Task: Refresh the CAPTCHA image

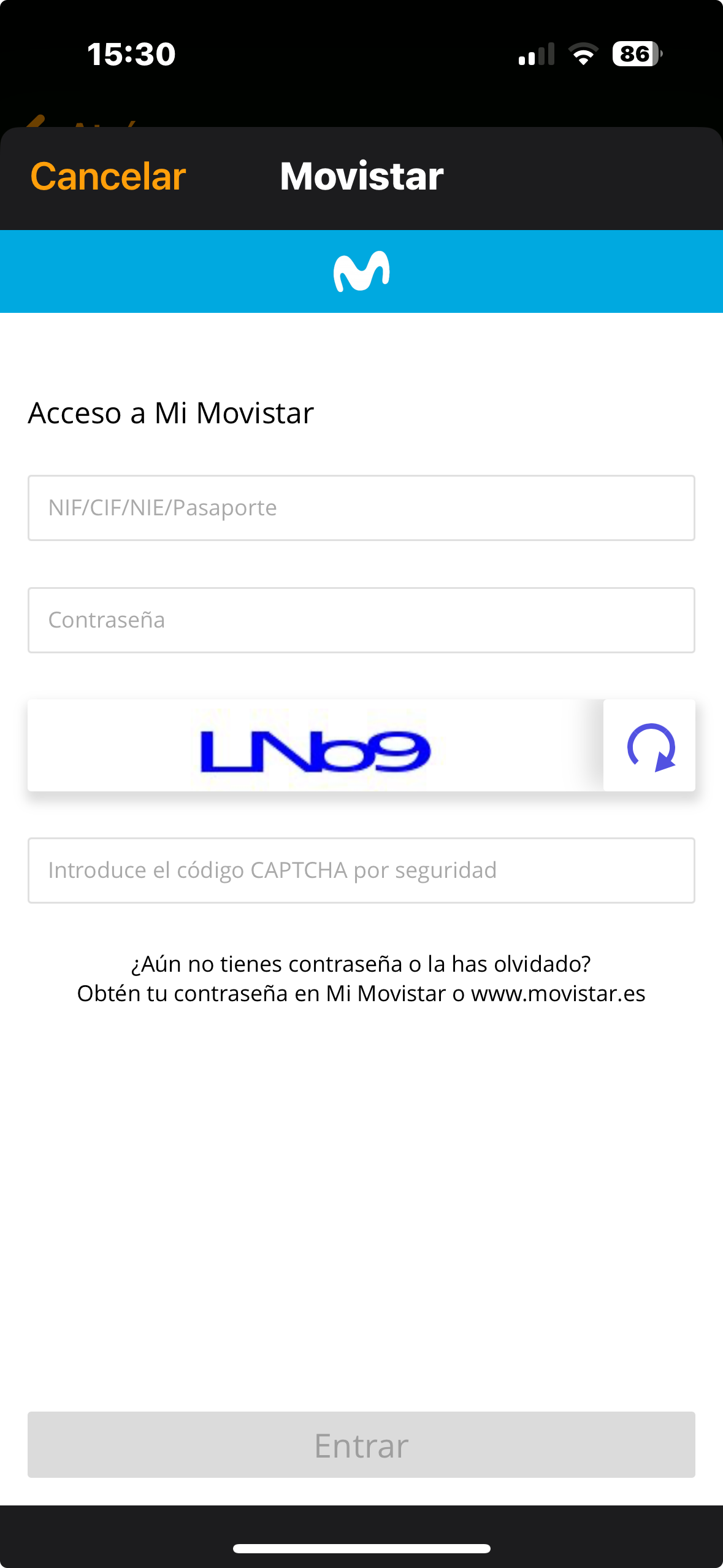Action: tap(650, 746)
